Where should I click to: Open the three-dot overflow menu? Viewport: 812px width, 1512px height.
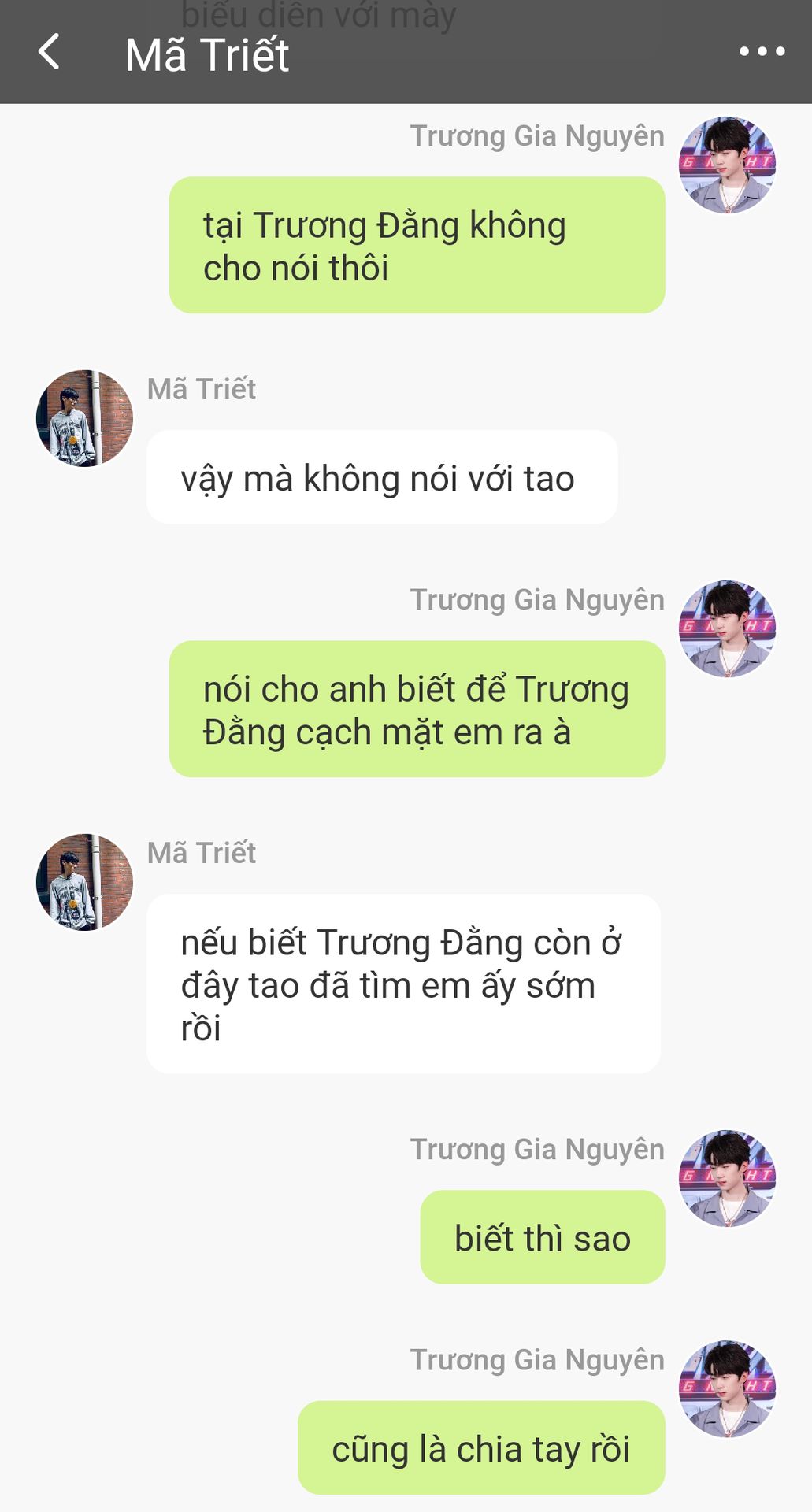762,52
